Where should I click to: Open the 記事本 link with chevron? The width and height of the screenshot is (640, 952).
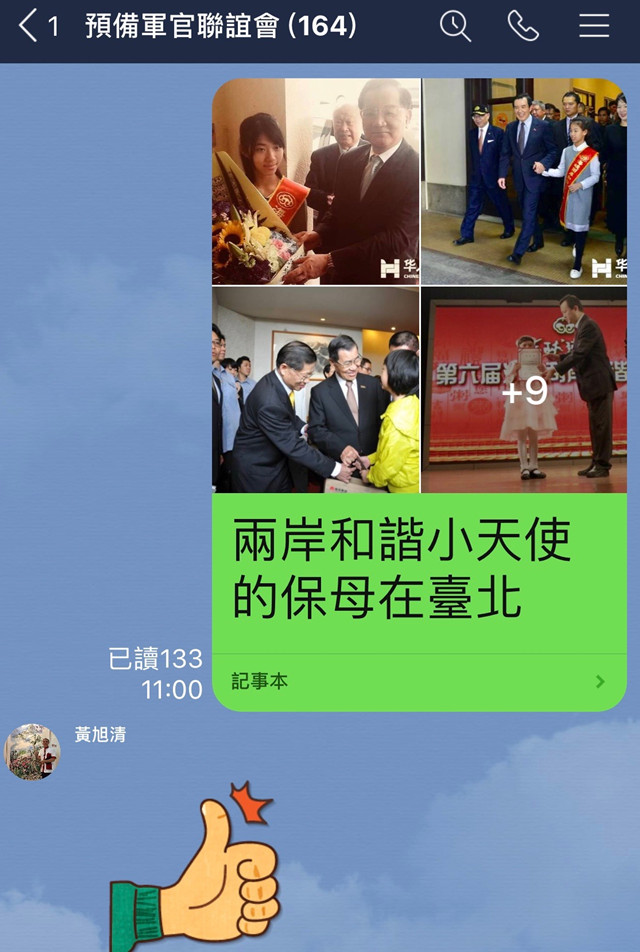pyautogui.click(x=419, y=682)
